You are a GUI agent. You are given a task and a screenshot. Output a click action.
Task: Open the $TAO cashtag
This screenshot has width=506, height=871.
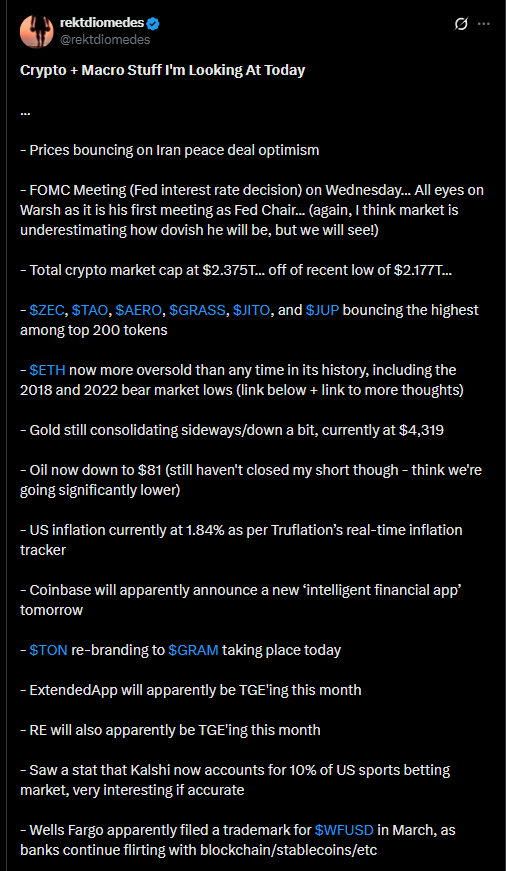click(x=89, y=310)
